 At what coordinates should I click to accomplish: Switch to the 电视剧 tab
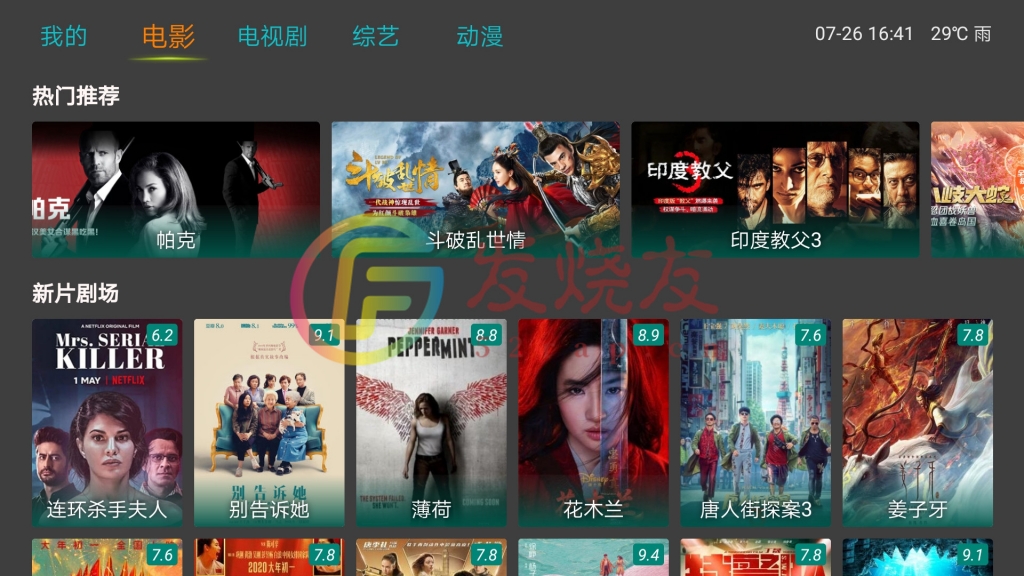pos(272,37)
